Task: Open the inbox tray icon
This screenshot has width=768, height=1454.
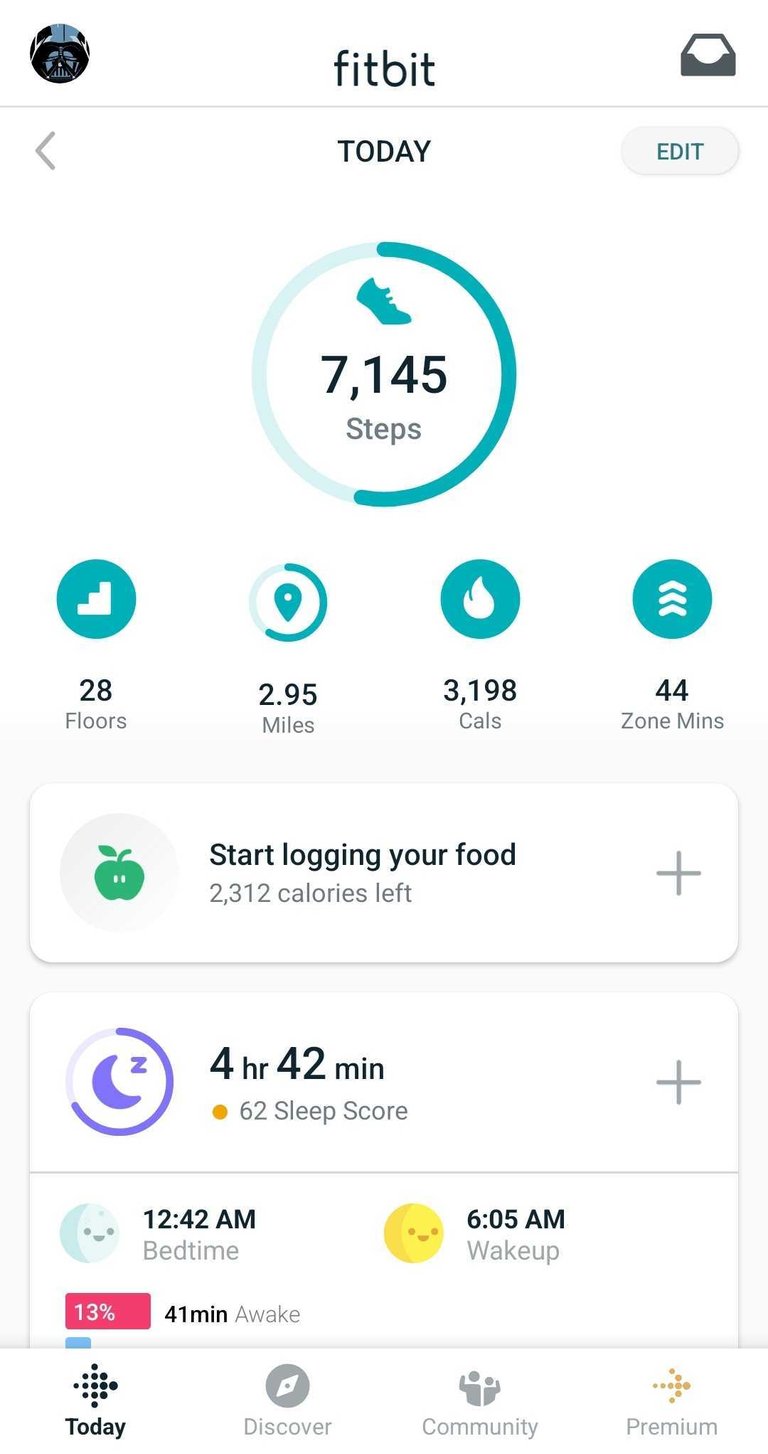Action: 708,56
